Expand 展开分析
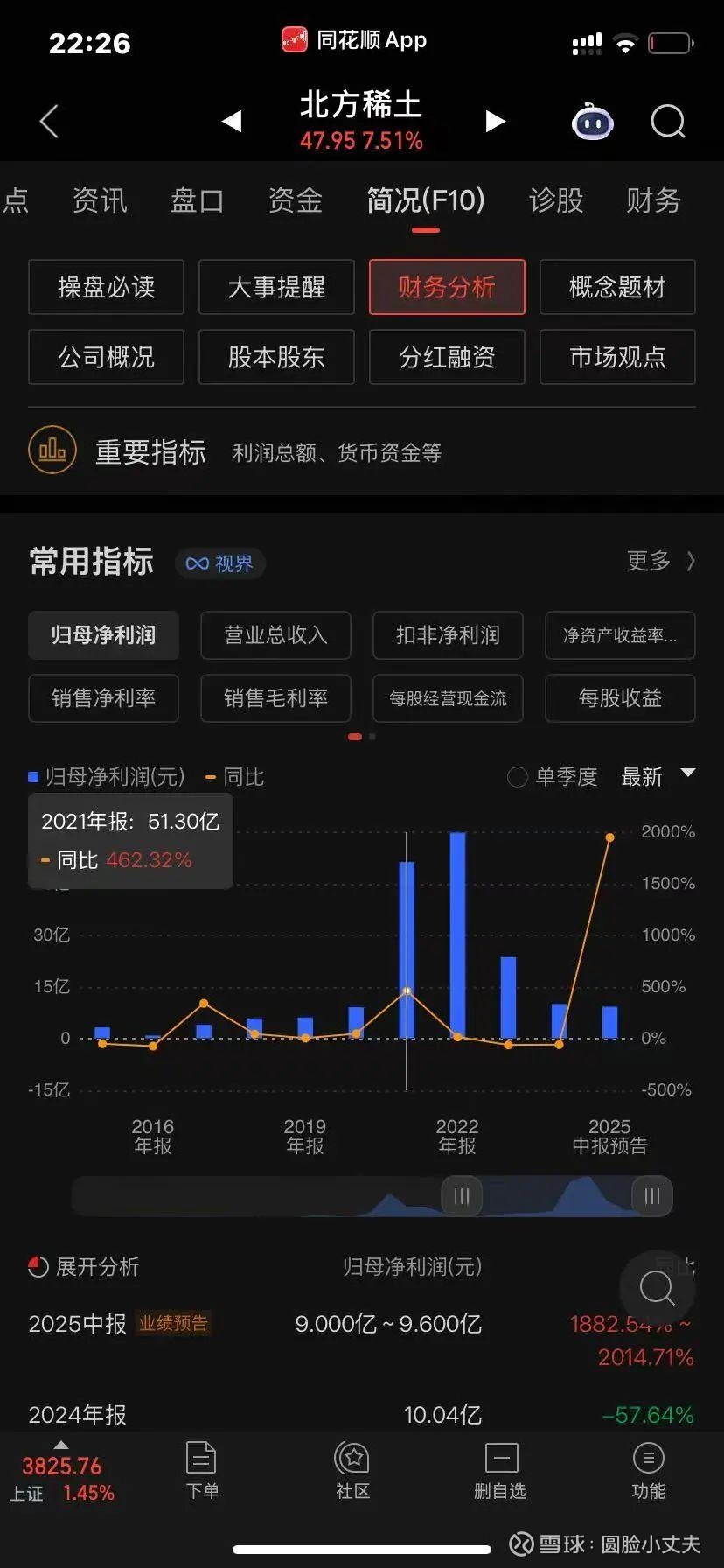 [x=84, y=1266]
